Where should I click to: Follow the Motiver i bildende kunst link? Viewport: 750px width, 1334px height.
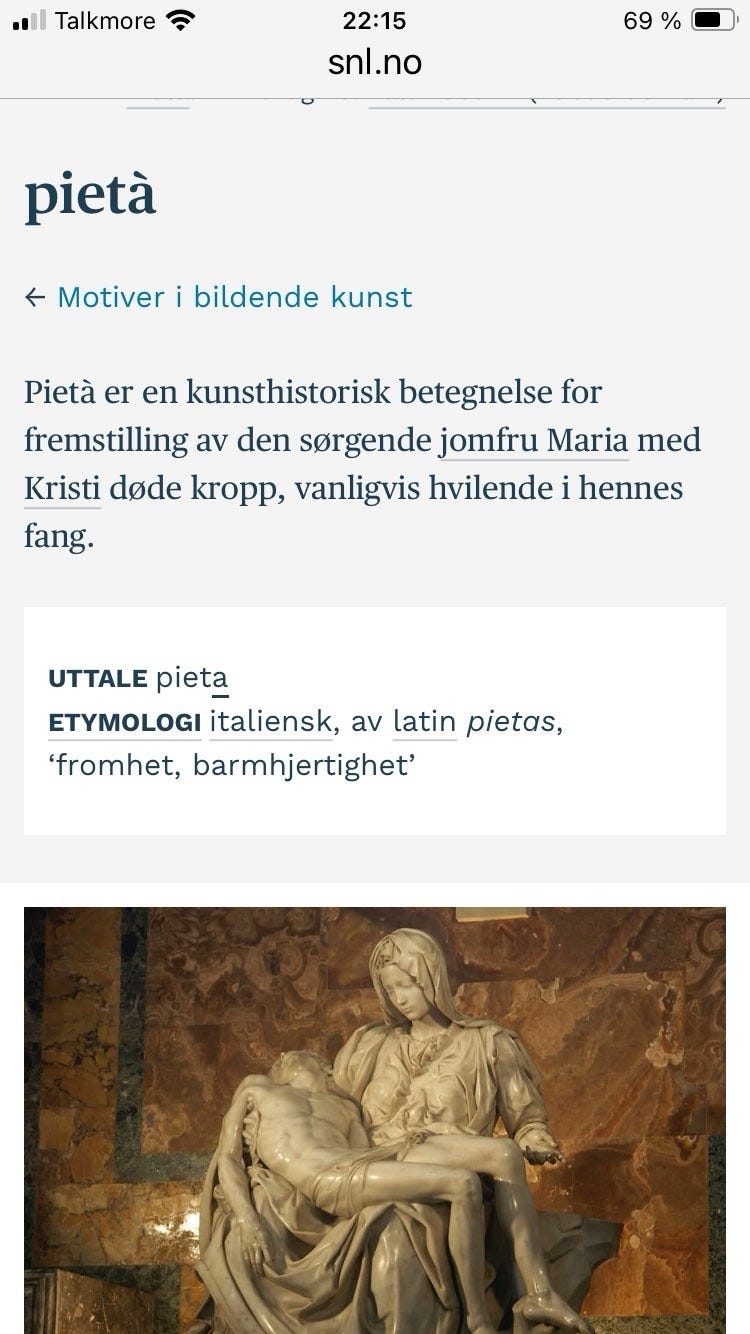click(235, 297)
